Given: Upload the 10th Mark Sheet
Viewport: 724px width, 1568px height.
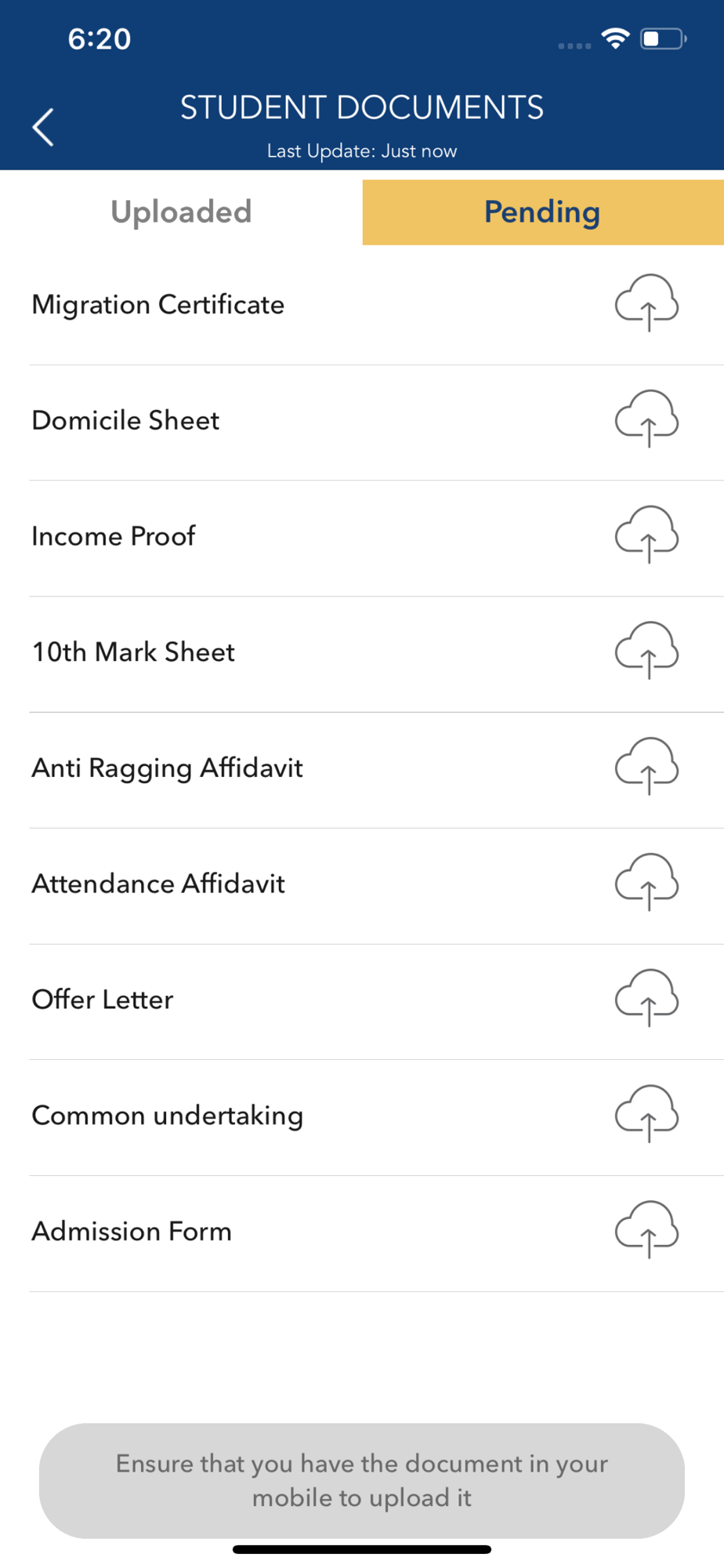Looking at the screenshot, I should (646, 651).
